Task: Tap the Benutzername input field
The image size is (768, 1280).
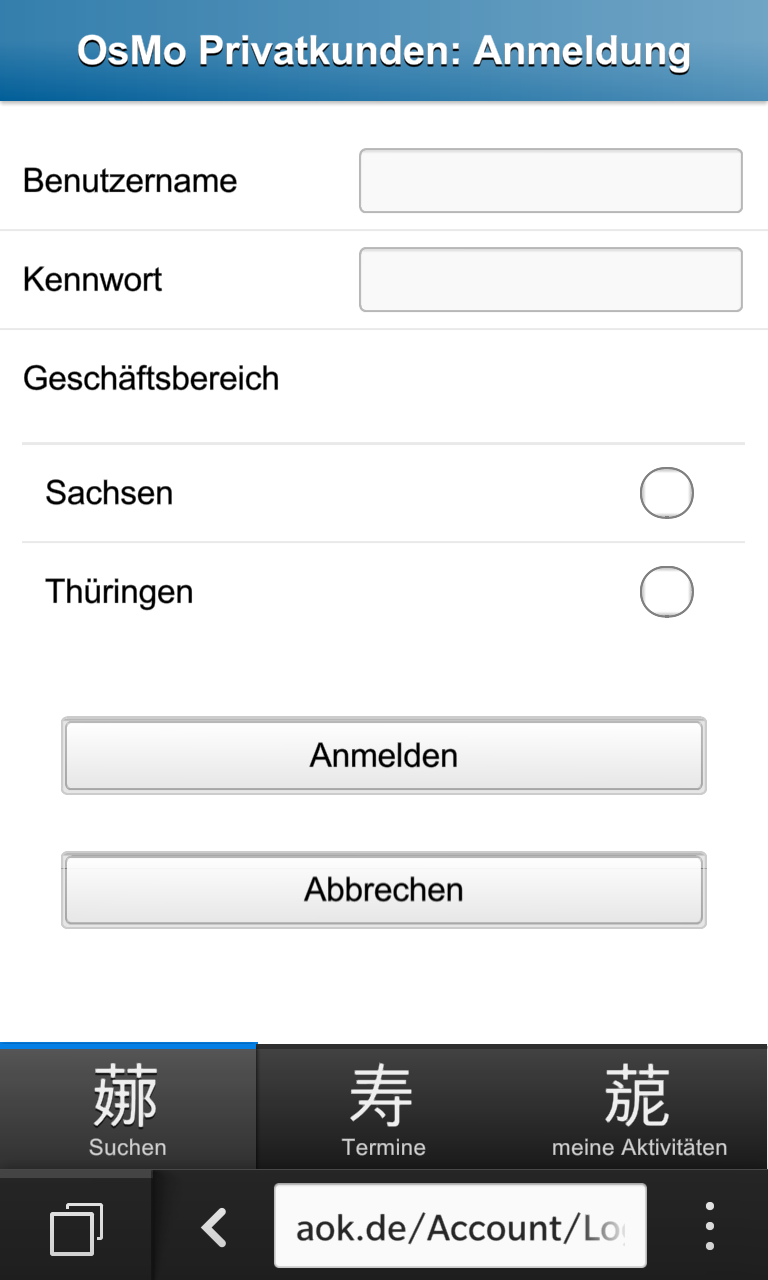Action: point(550,181)
